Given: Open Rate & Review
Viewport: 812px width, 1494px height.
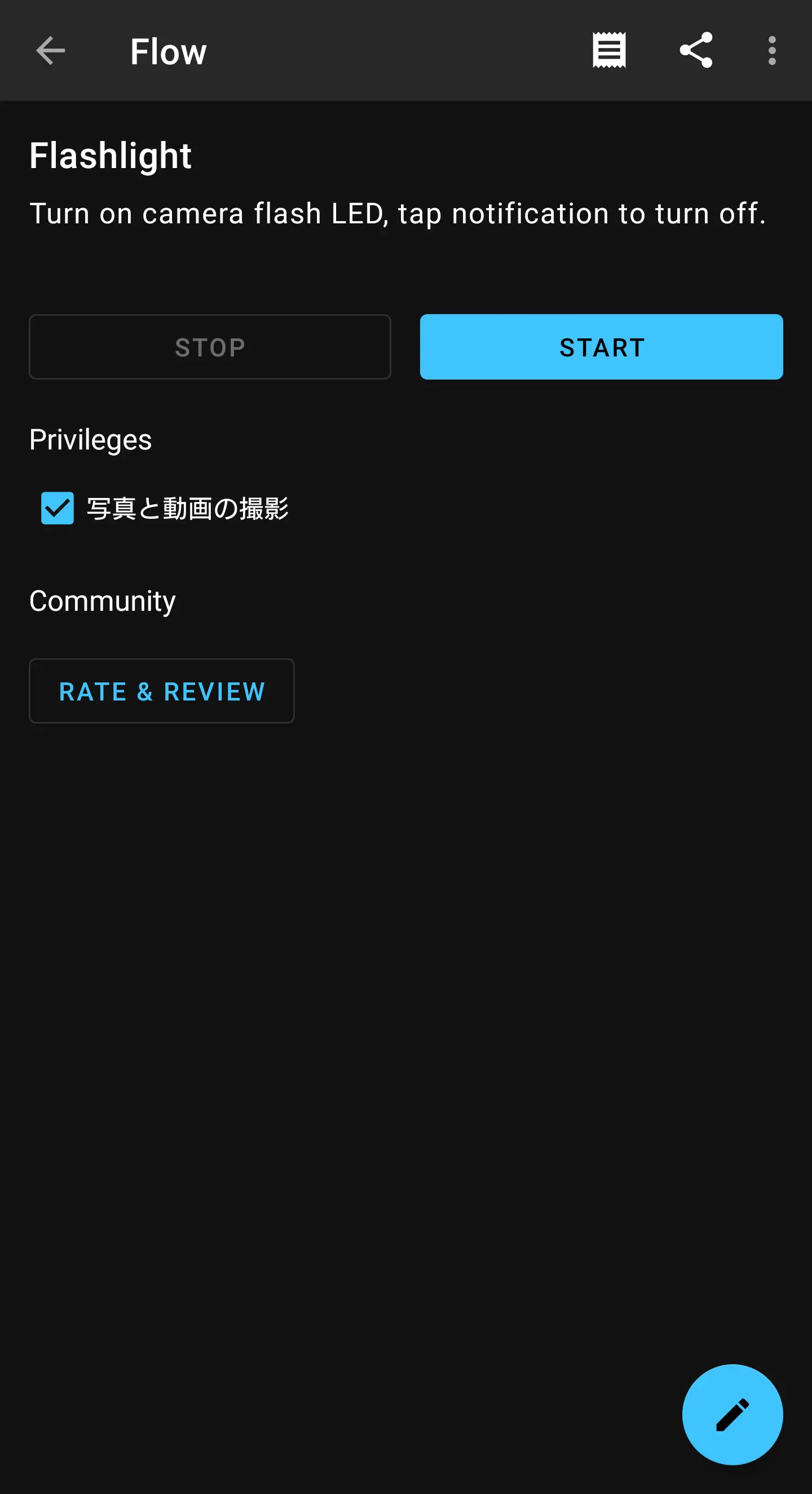Looking at the screenshot, I should [162, 691].
